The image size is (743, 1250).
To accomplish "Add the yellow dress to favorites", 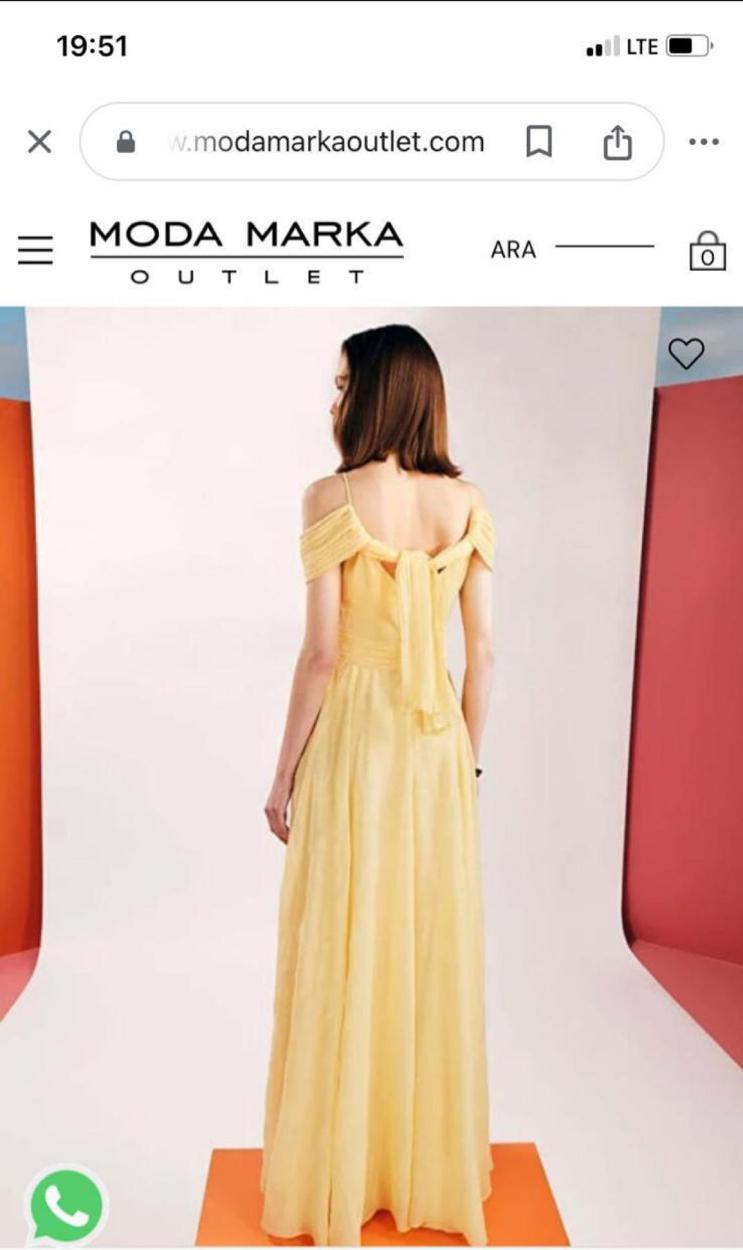I will [686, 353].
